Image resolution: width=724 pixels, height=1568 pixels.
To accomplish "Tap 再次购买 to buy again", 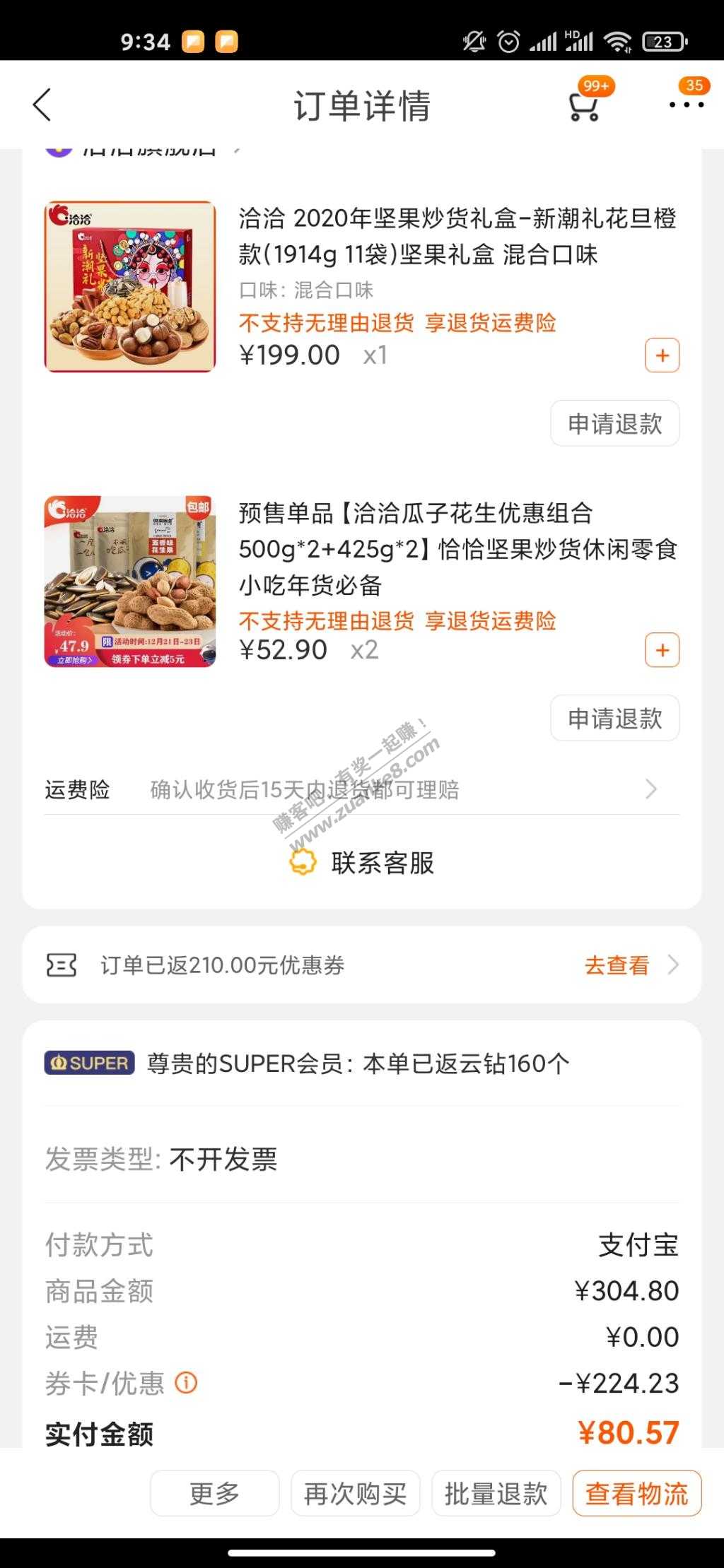I will [355, 1494].
